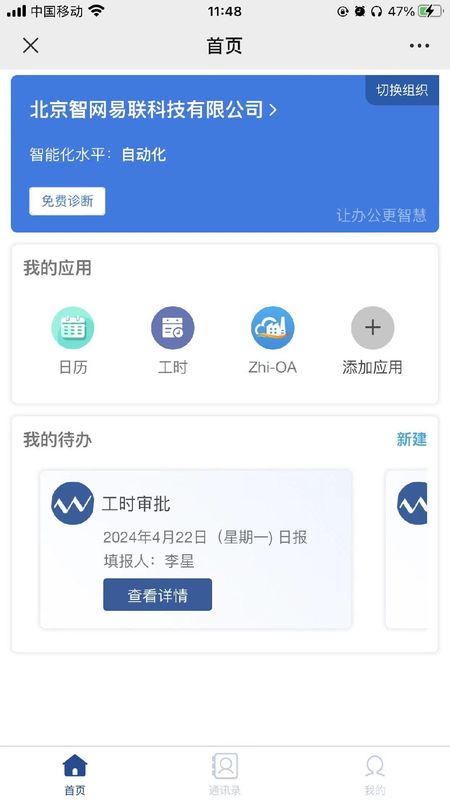This screenshot has width=450, height=800.
Task: Open 北京智网易联科技有限公司 company details
Action: pyautogui.click(x=153, y=110)
